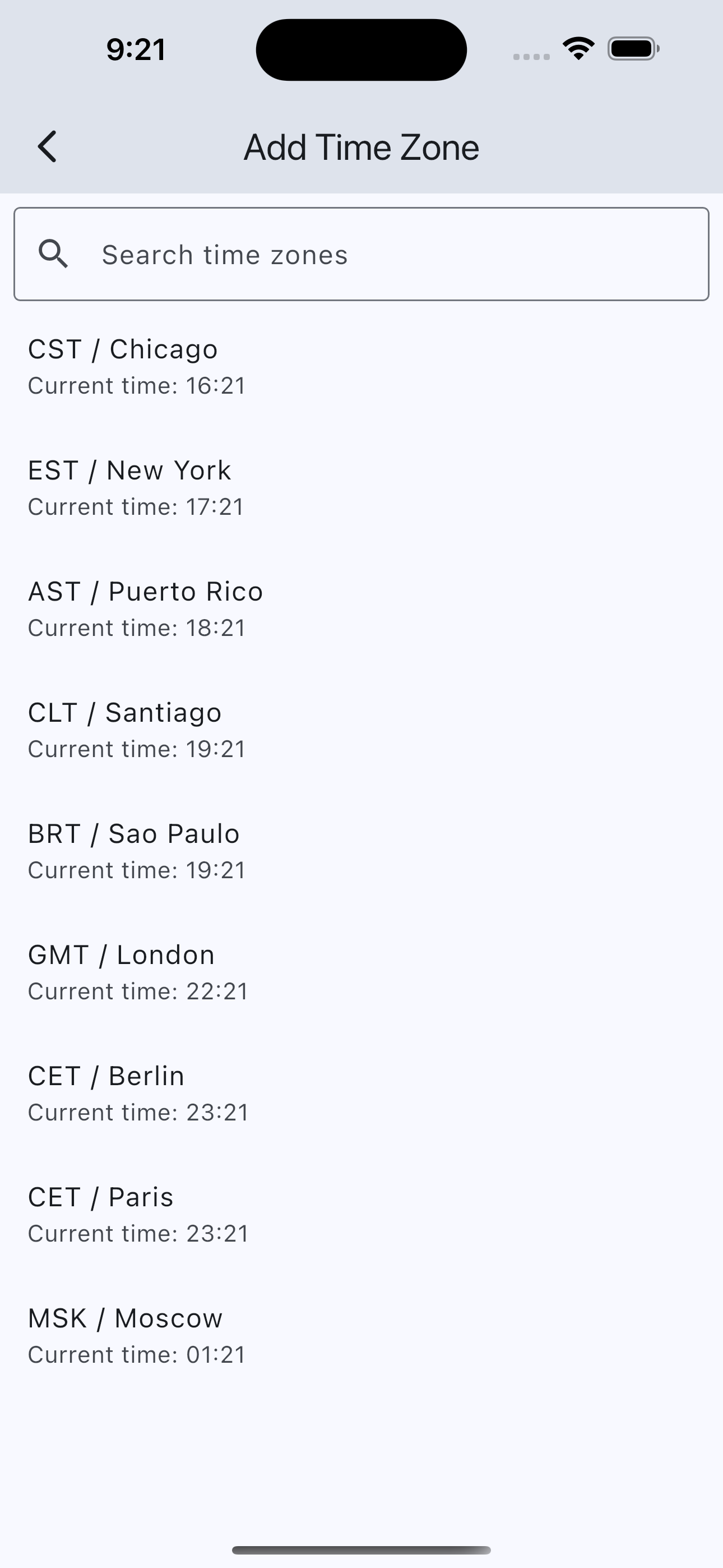Tap the Search time zones input field
This screenshot has height=1568, width=723.
pos(361,255)
